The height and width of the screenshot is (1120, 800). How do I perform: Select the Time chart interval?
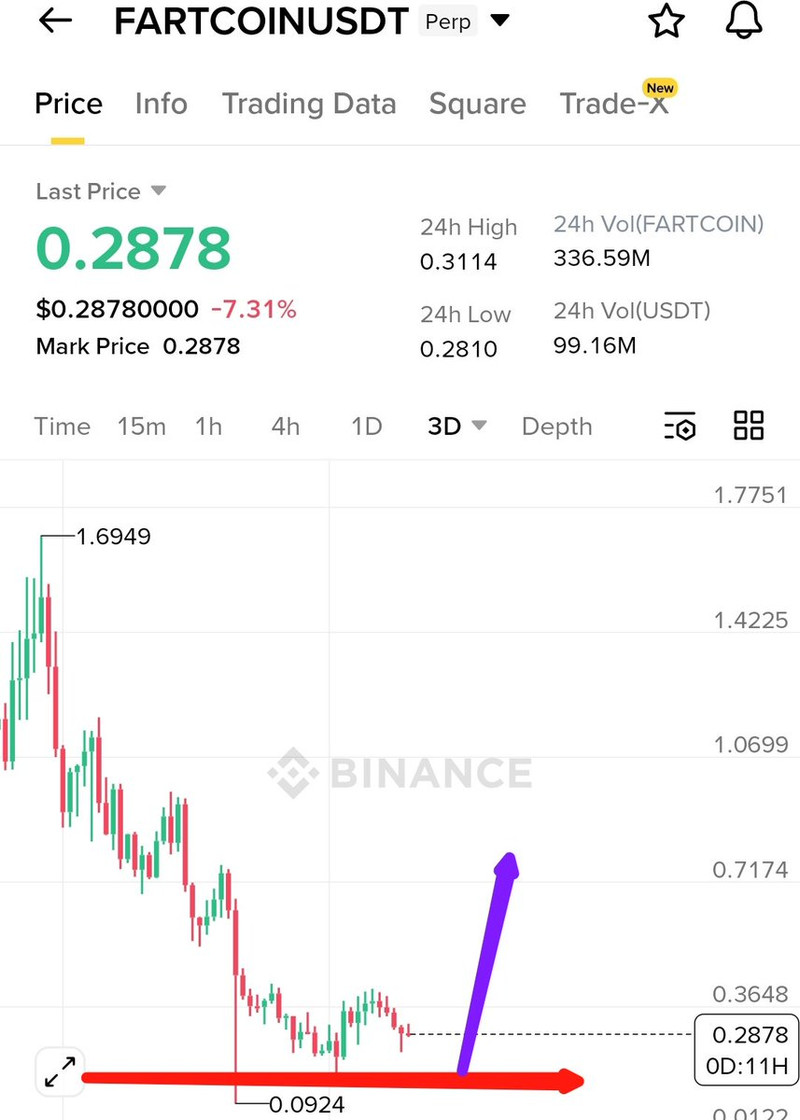click(62, 426)
